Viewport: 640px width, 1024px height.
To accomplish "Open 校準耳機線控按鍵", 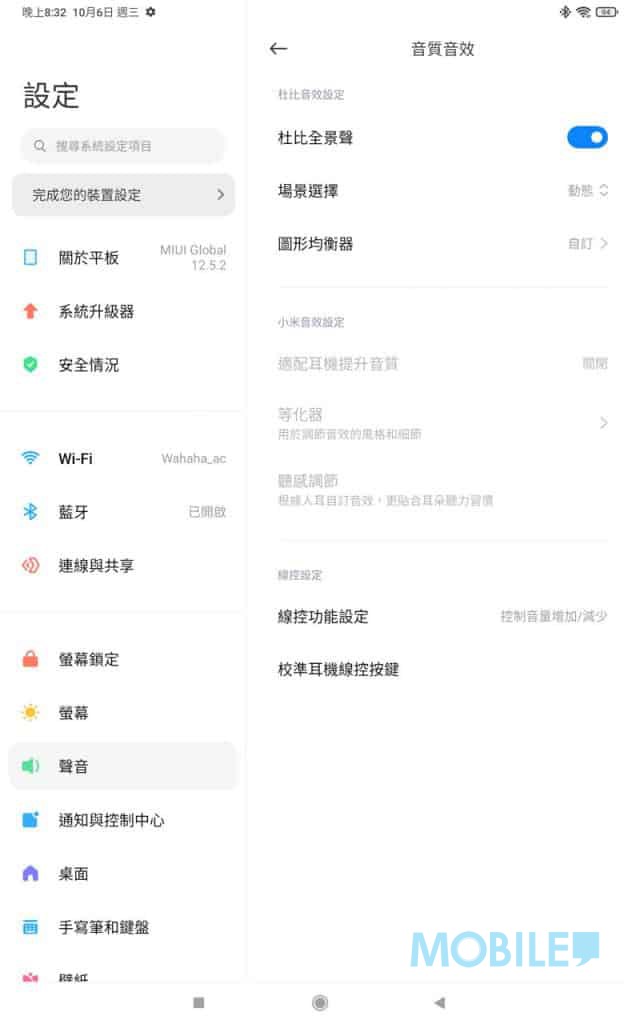I will (x=443, y=669).
